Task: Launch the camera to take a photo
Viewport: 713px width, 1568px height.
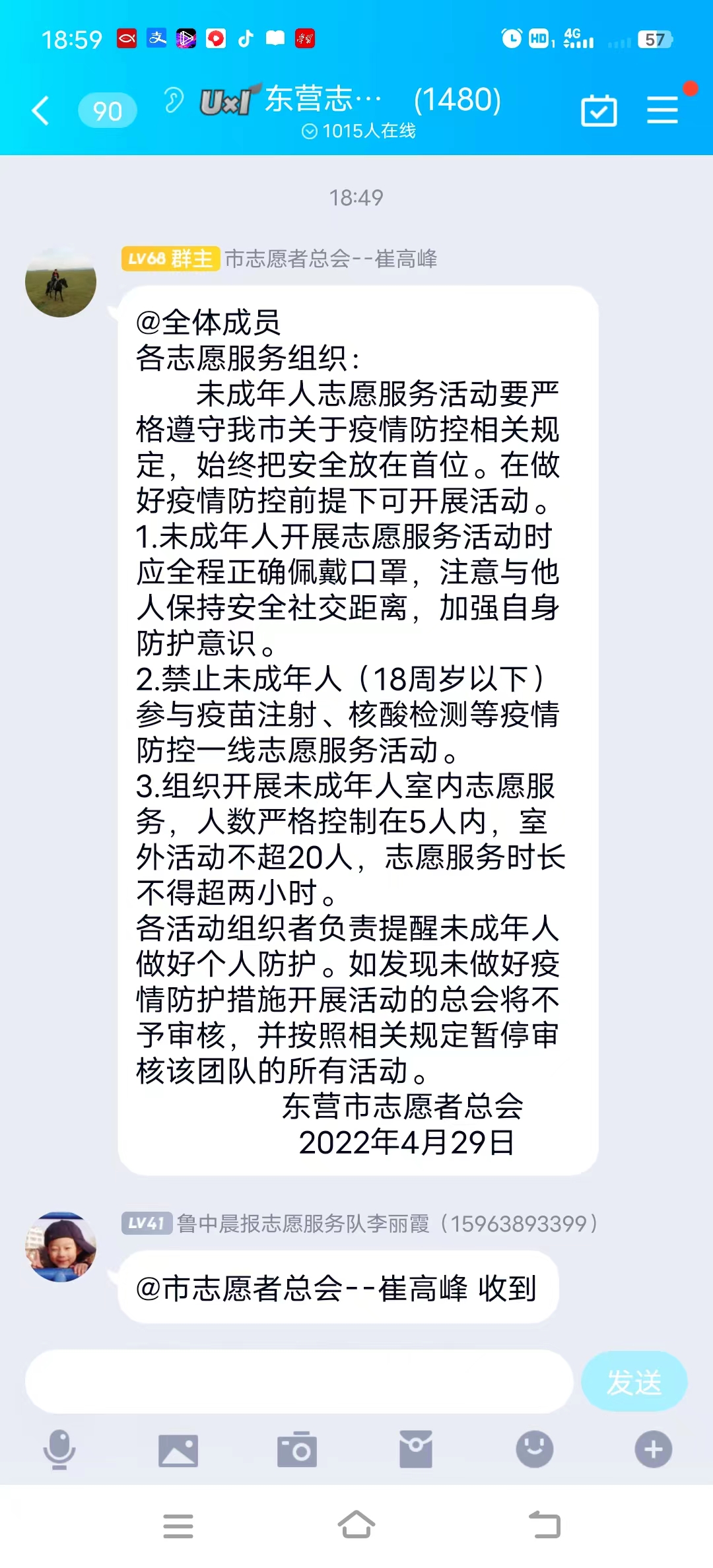Action: point(297,1449)
